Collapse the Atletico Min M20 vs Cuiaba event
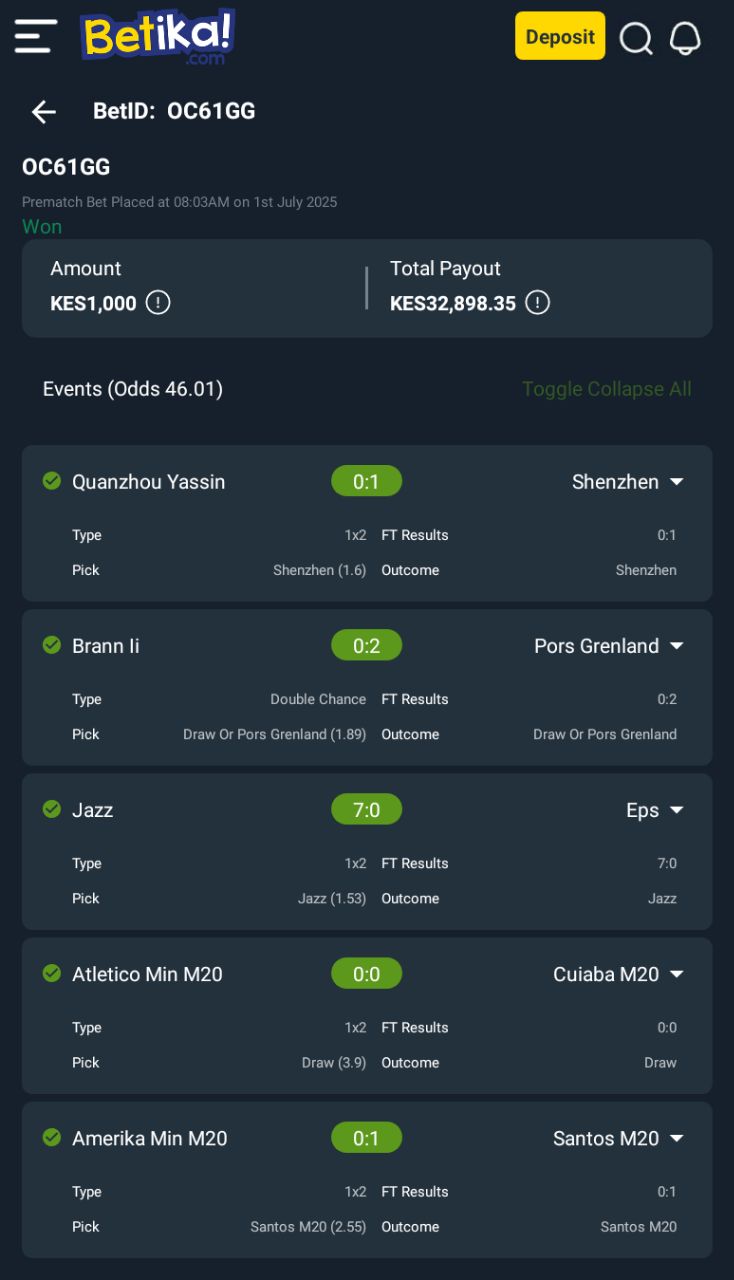The image size is (734, 1280). click(x=677, y=974)
